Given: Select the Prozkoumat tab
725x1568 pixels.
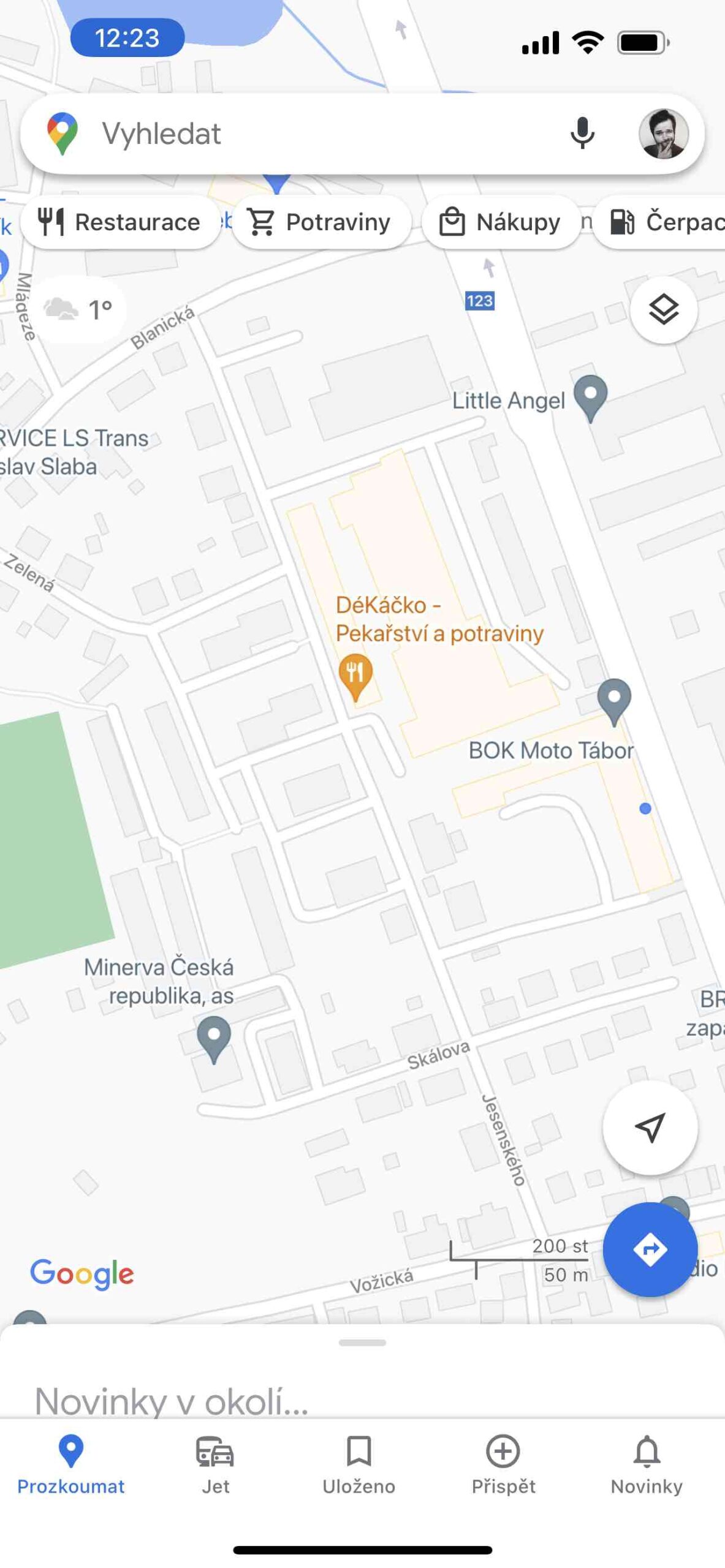Looking at the screenshot, I should 71,1464.
